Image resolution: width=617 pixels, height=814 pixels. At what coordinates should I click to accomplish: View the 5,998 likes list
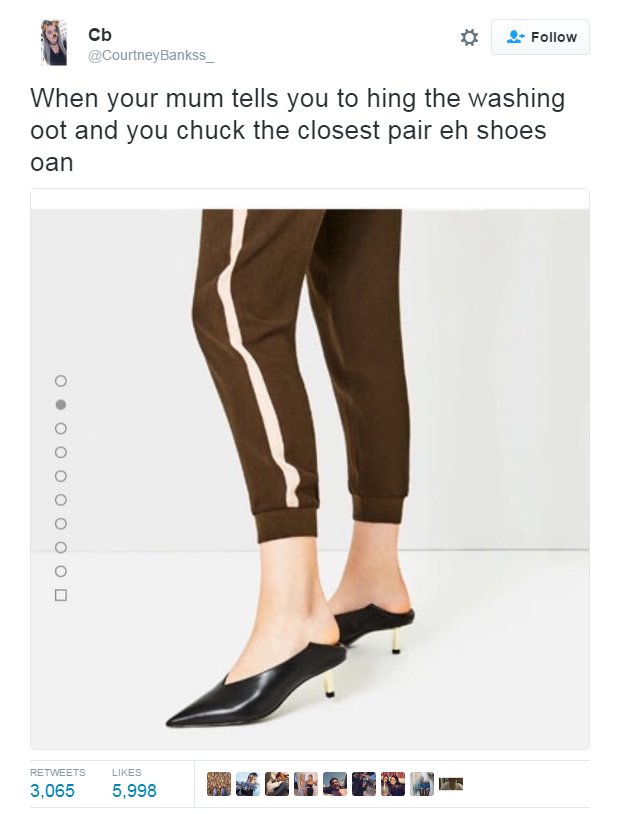[134, 791]
